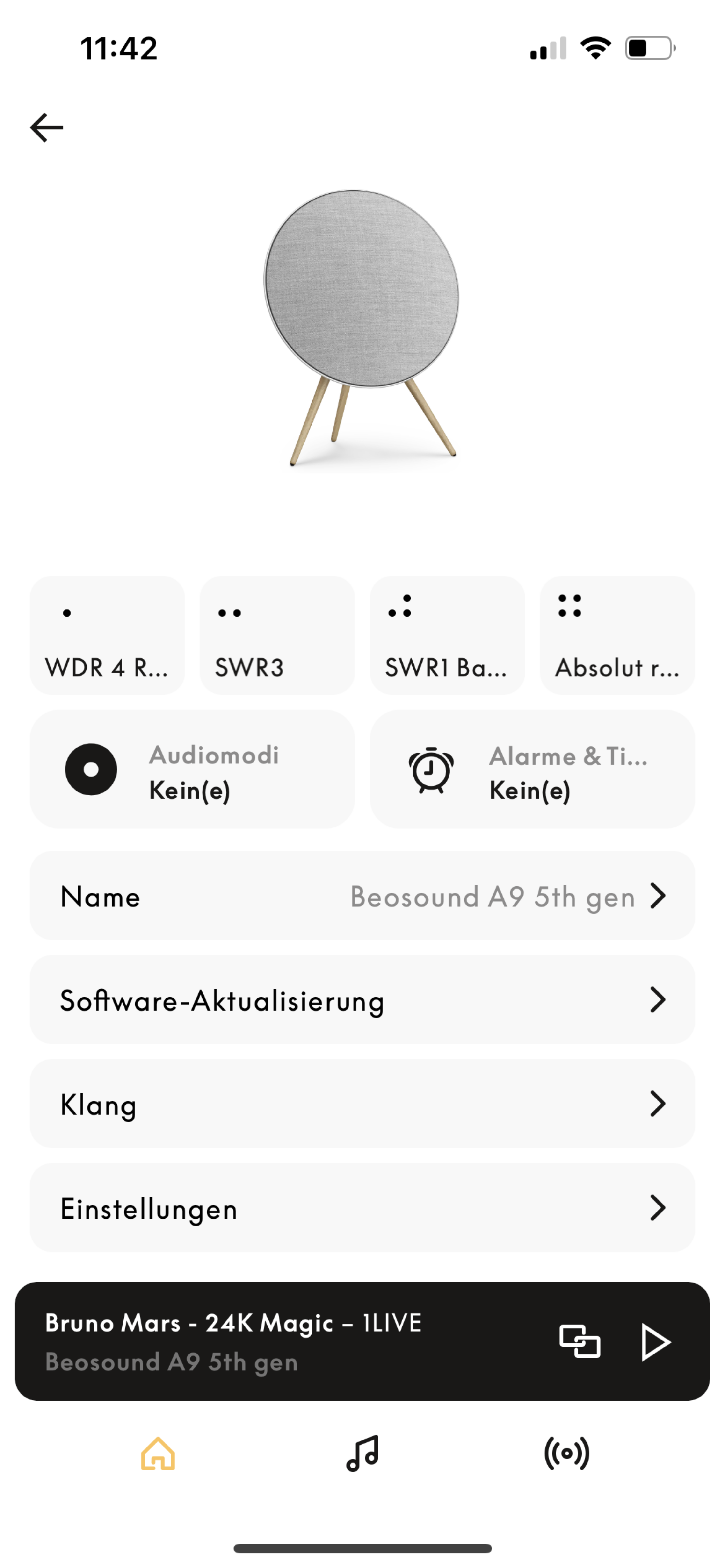Go back using the arrow icon
The height and width of the screenshot is (1568, 725).
(x=46, y=128)
